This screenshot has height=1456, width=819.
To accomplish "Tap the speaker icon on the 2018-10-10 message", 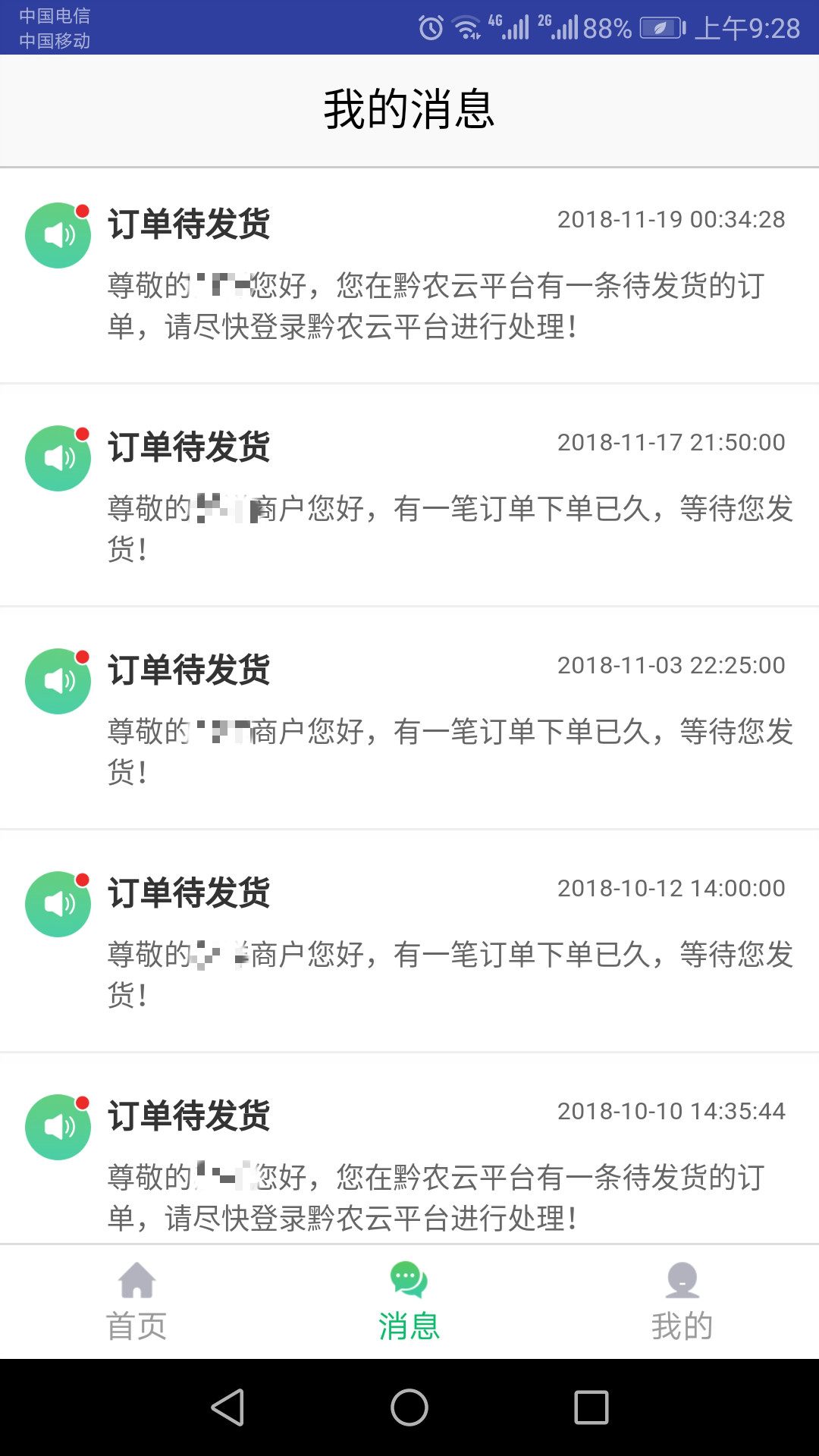I will (x=58, y=1127).
